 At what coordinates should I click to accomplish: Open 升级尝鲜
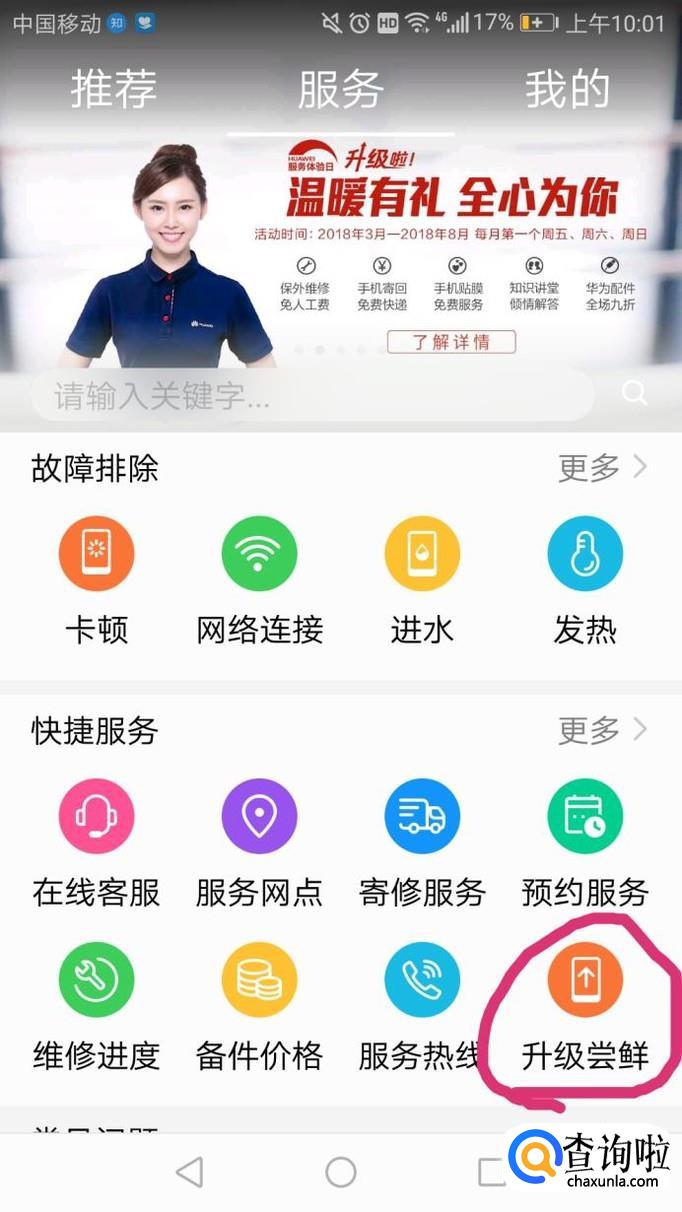[585, 1005]
